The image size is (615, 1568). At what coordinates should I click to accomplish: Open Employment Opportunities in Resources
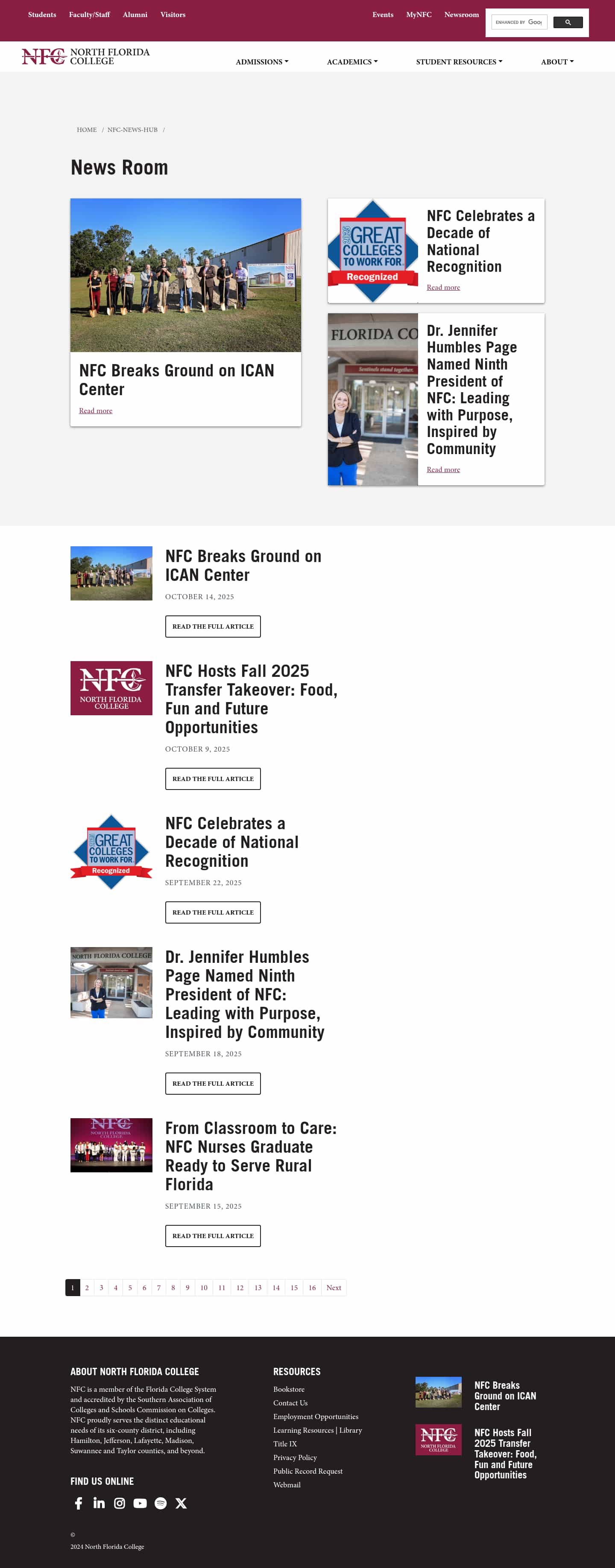[x=316, y=1416]
